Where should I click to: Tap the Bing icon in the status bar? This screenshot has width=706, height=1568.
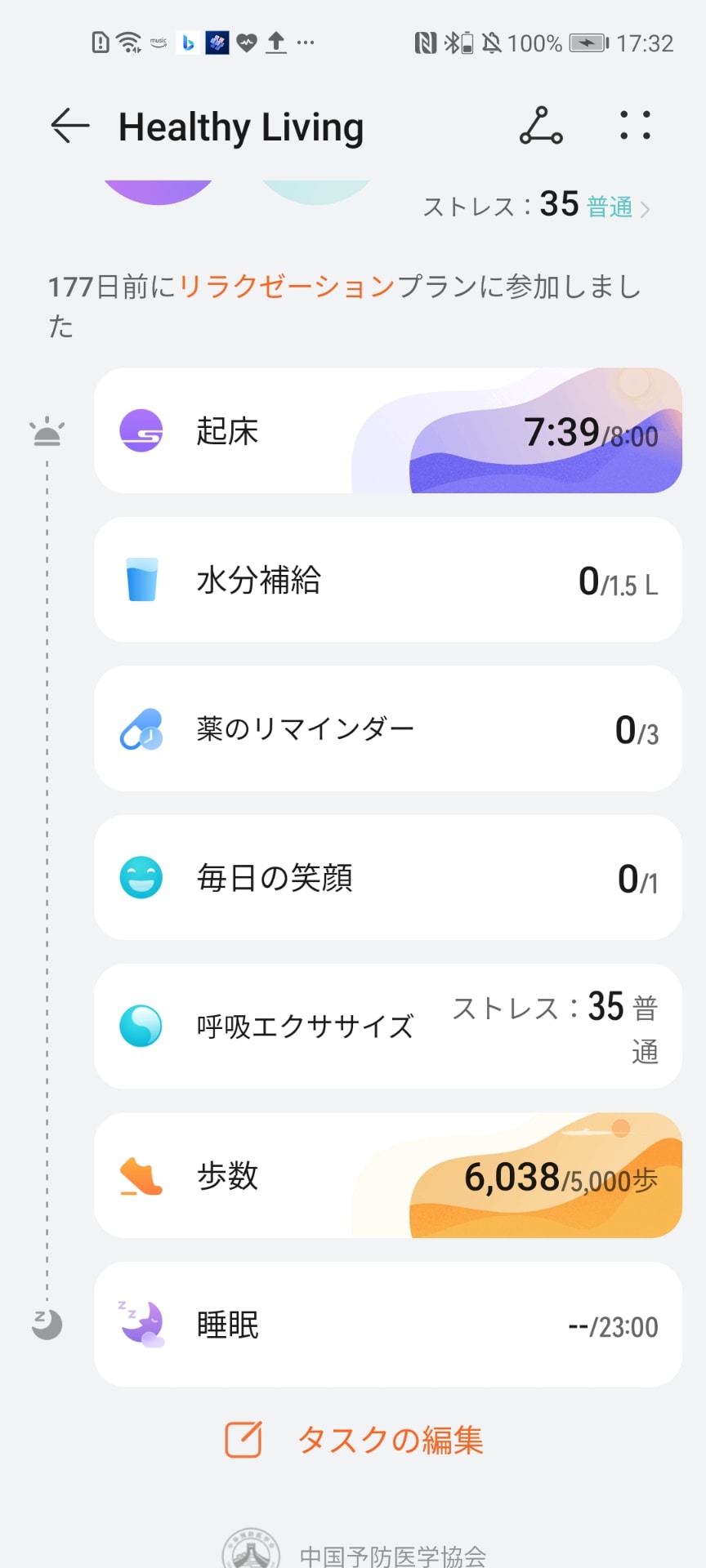187,42
